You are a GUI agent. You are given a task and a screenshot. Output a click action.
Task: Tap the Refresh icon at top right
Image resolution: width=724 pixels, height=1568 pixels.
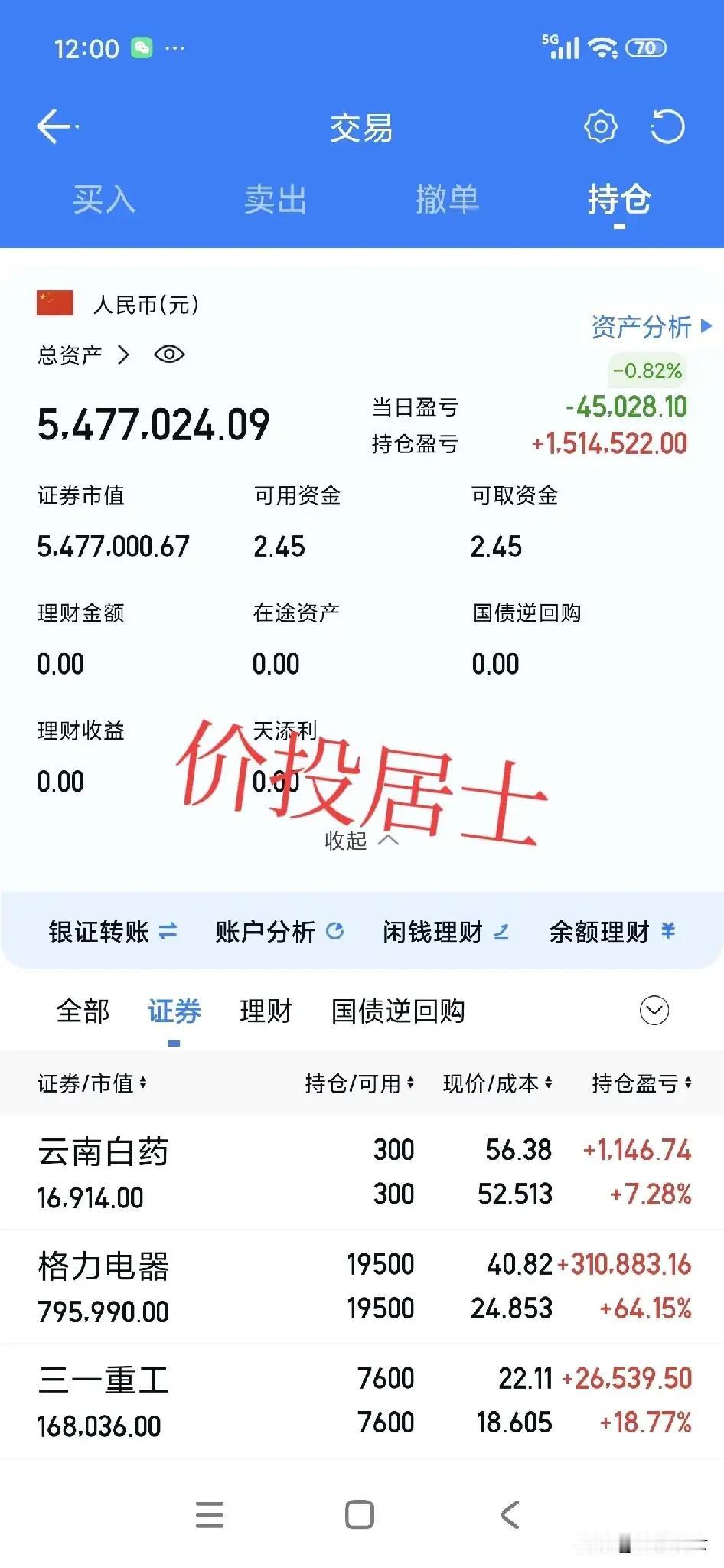coord(669,126)
